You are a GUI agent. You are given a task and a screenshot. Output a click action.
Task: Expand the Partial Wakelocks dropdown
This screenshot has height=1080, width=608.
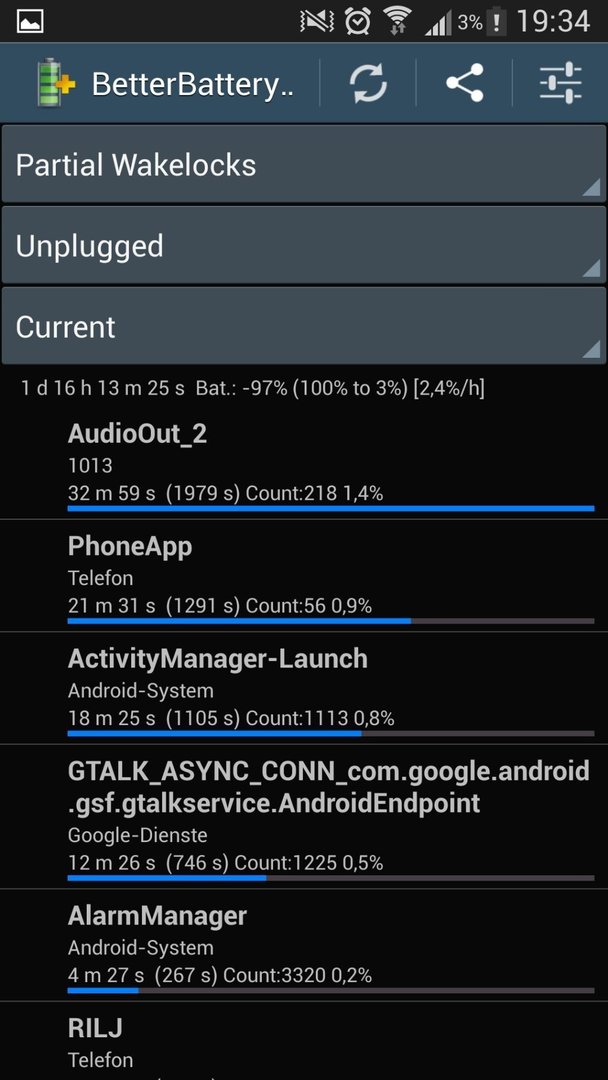[304, 164]
